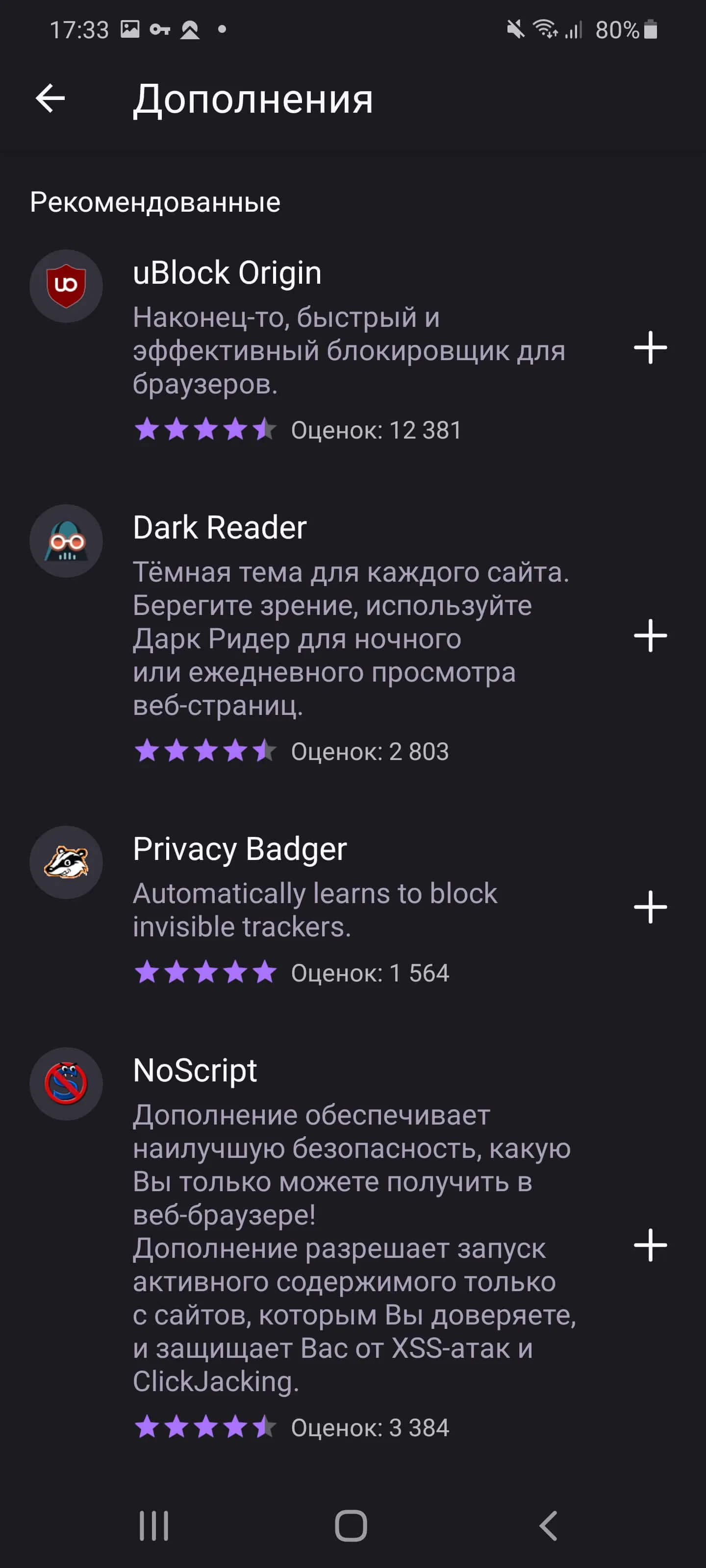706x1568 pixels.
Task: Install Dark Reader with its plus icon
Action: click(x=650, y=636)
